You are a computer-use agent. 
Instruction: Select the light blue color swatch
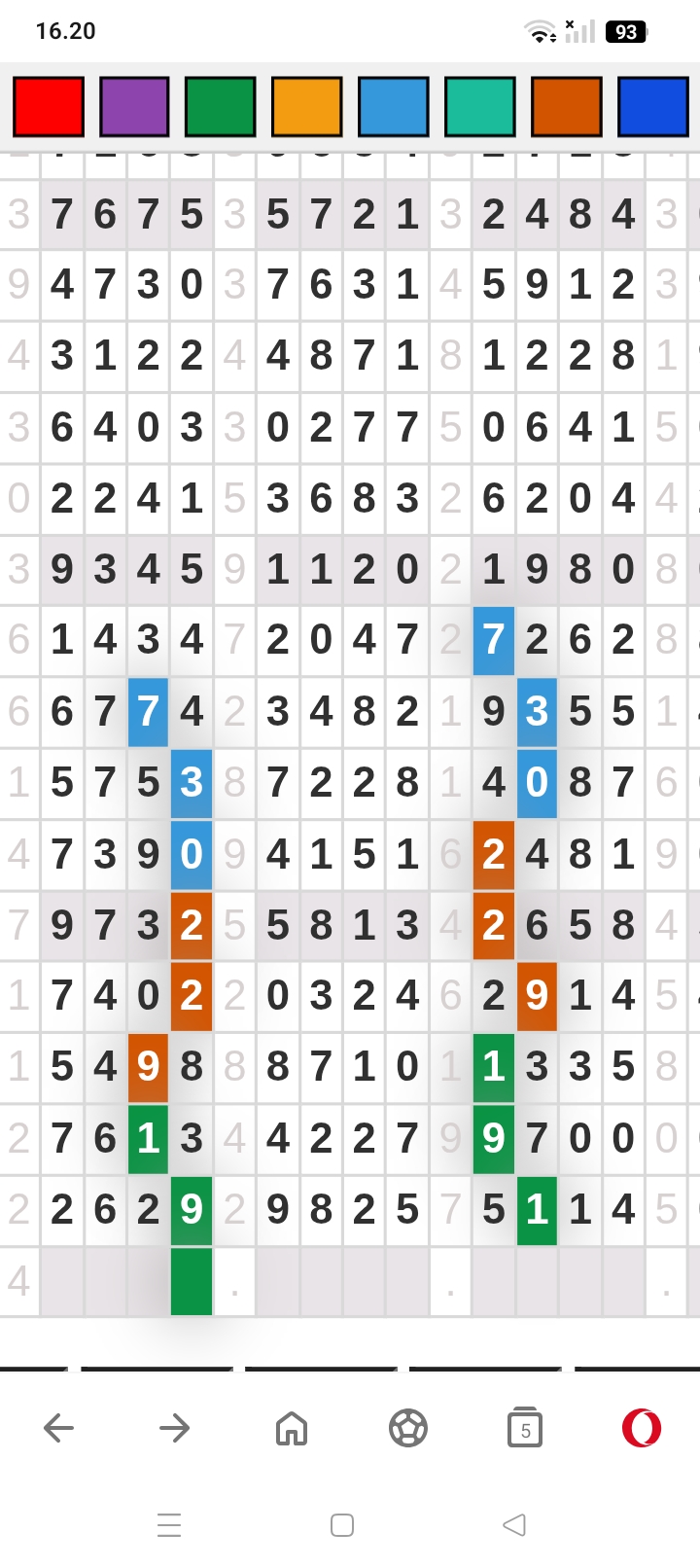(394, 107)
